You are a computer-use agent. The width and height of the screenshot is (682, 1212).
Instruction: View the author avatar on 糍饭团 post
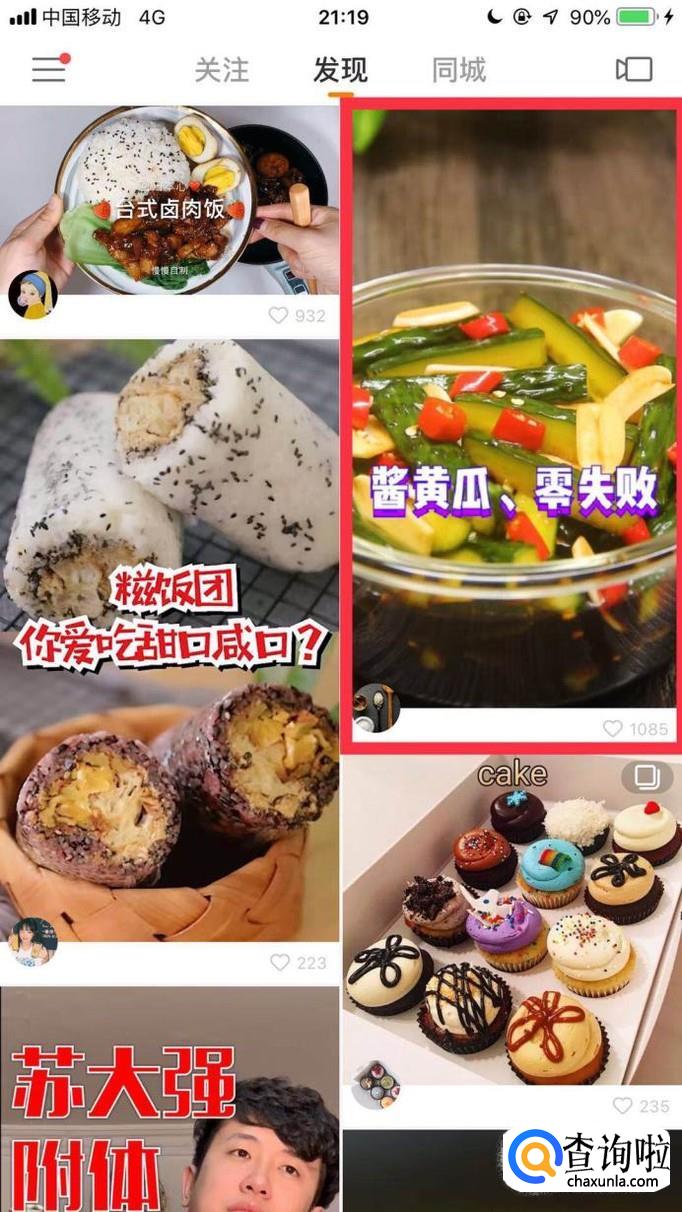coord(33,942)
